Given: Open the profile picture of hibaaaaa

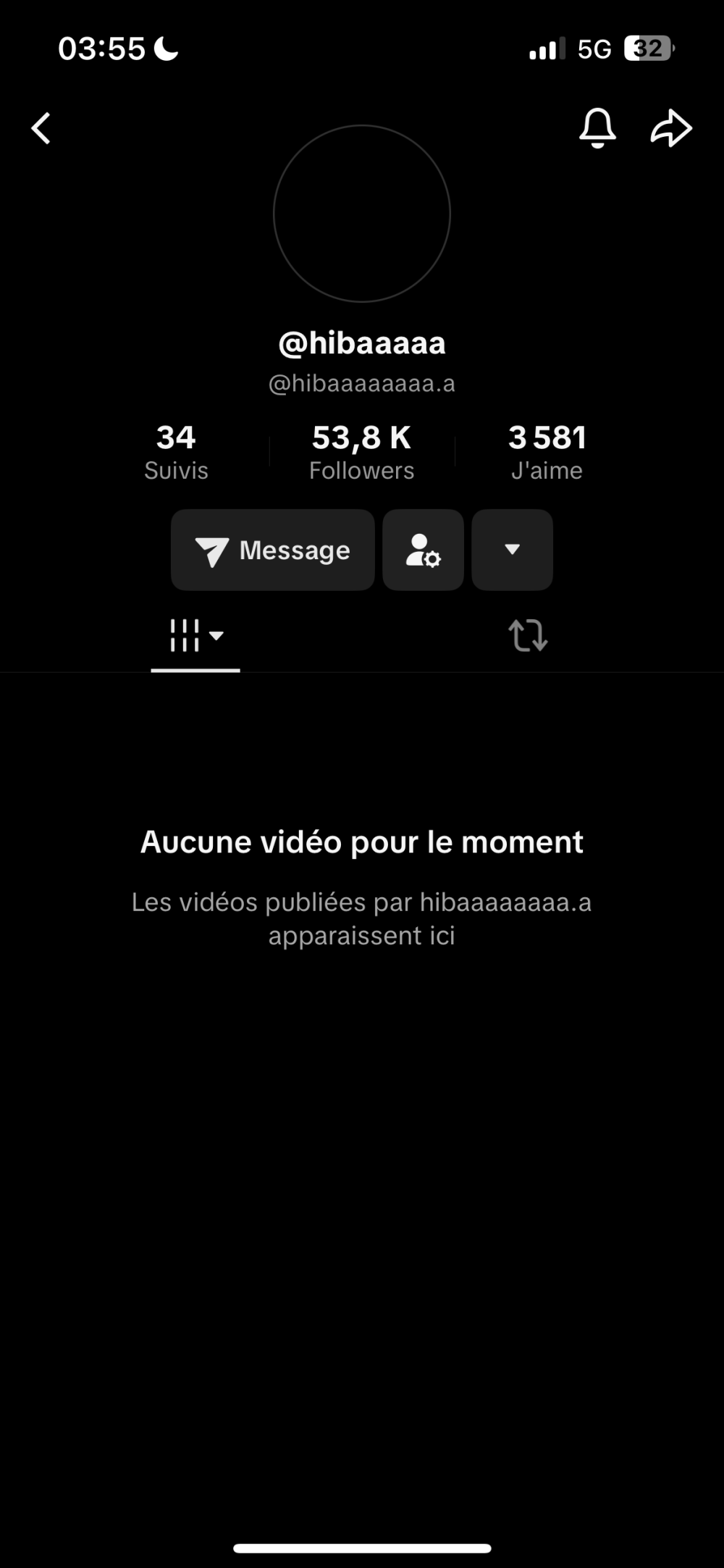Looking at the screenshot, I should click(x=362, y=214).
